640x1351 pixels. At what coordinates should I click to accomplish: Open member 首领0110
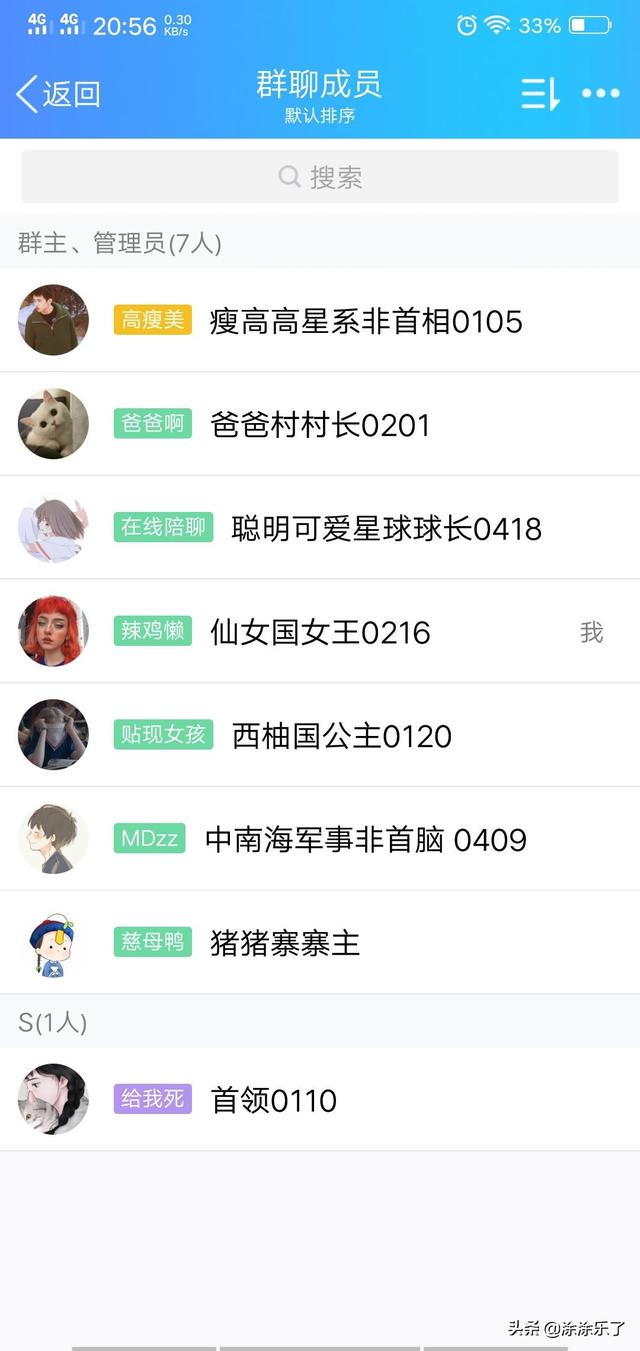[320, 1099]
